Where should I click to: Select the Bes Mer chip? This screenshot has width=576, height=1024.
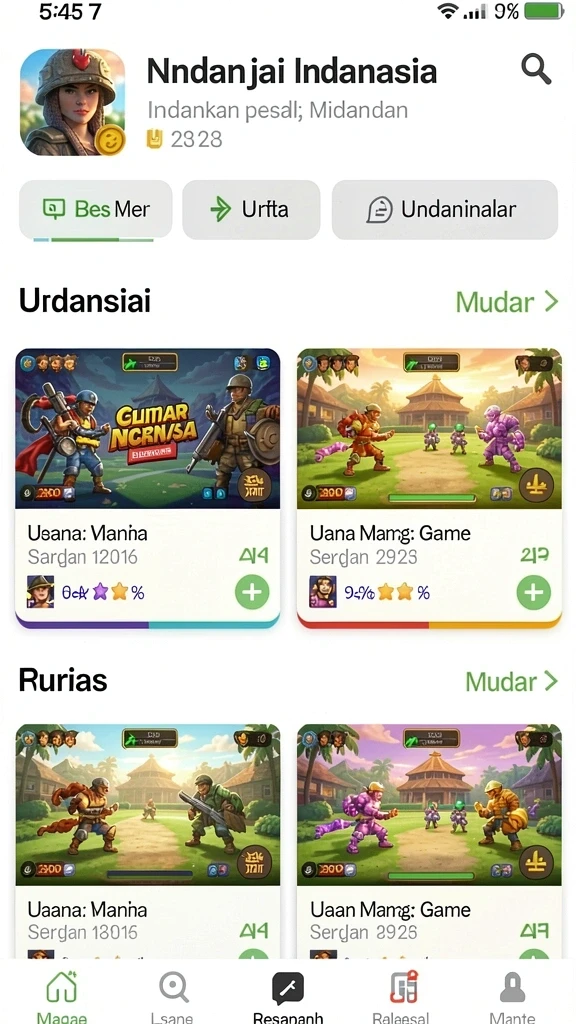pos(95,210)
